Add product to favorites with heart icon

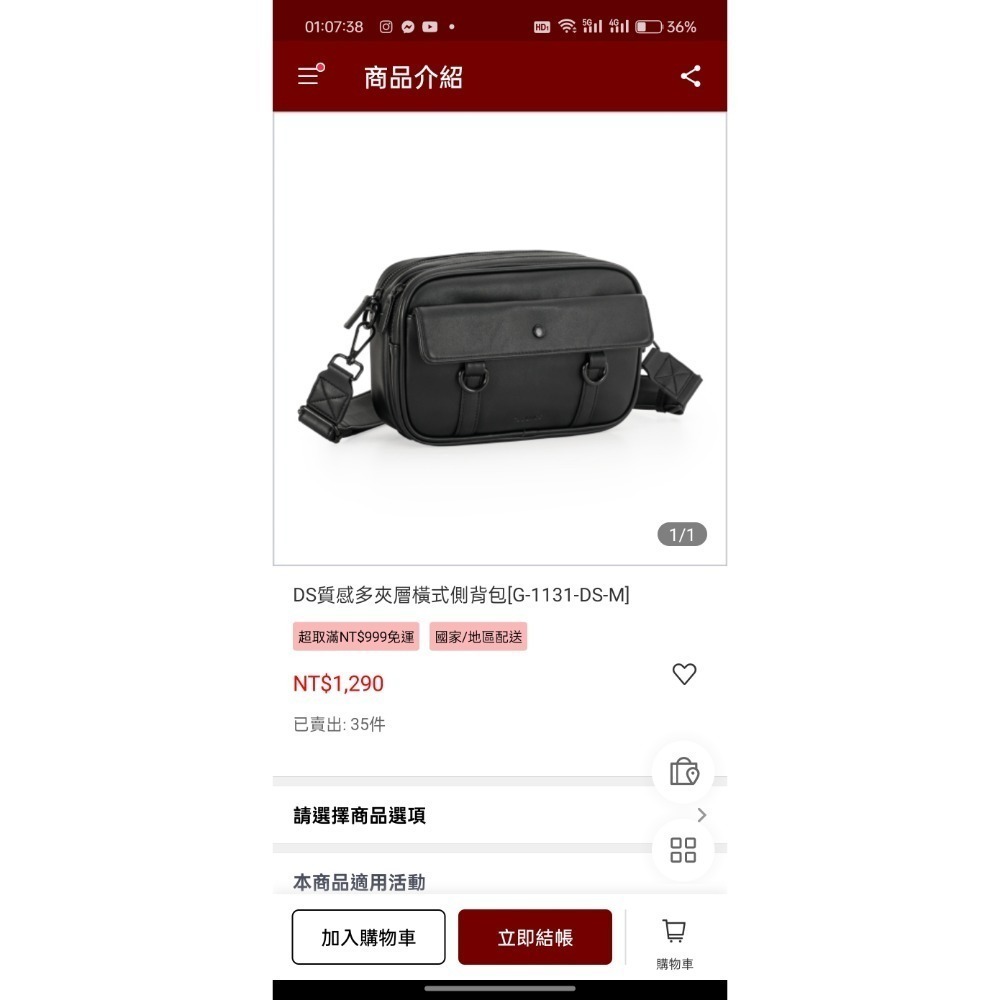point(684,674)
